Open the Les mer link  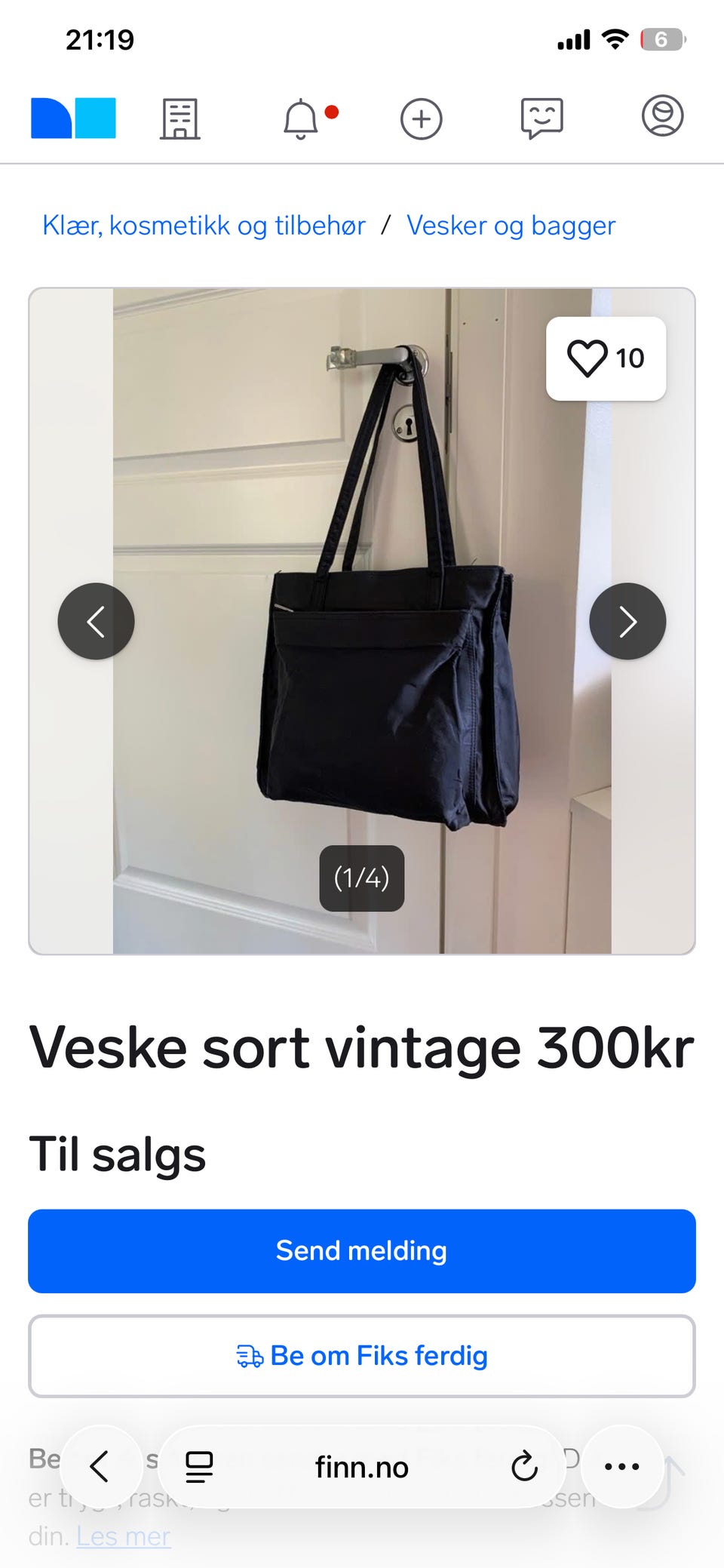[124, 1536]
